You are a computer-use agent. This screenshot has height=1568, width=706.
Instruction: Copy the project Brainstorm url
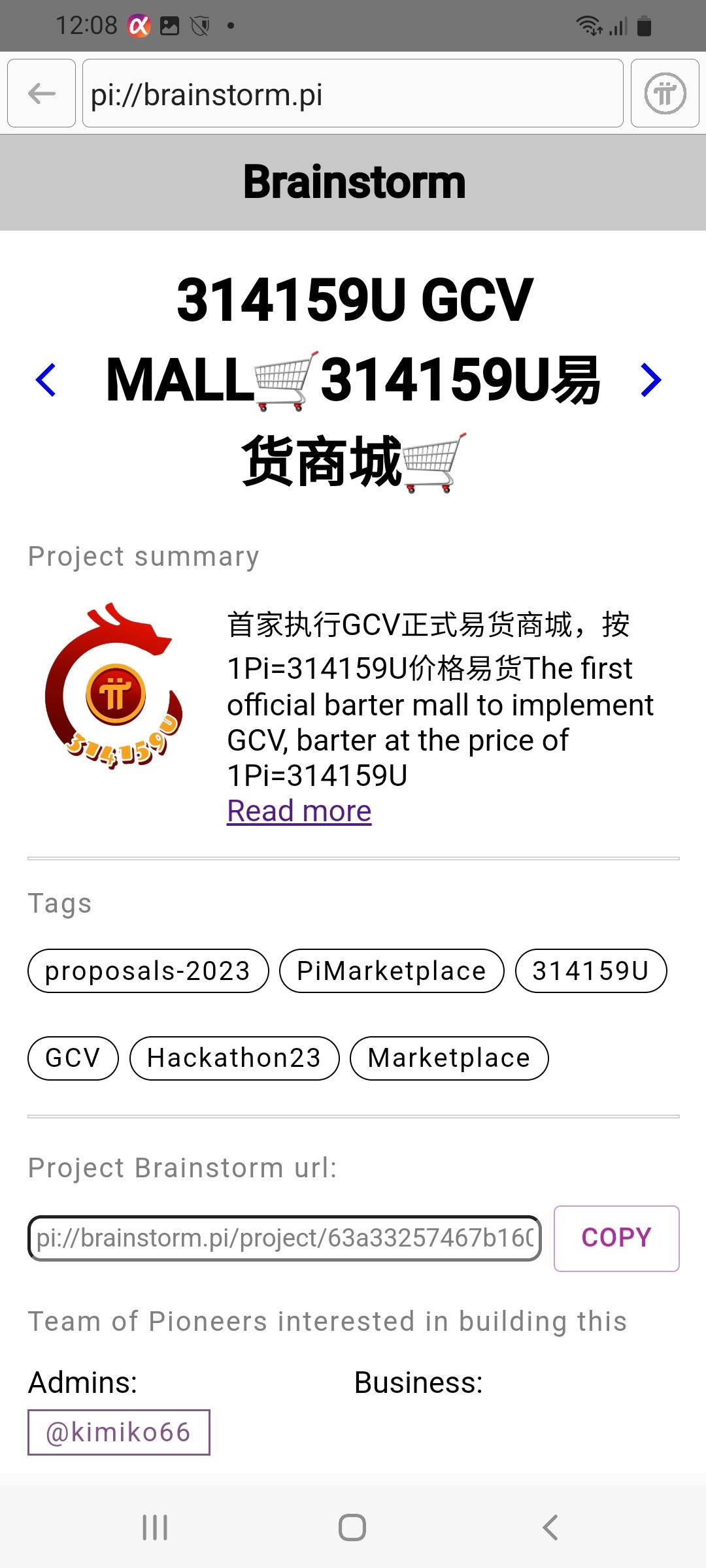pyautogui.click(x=616, y=1238)
